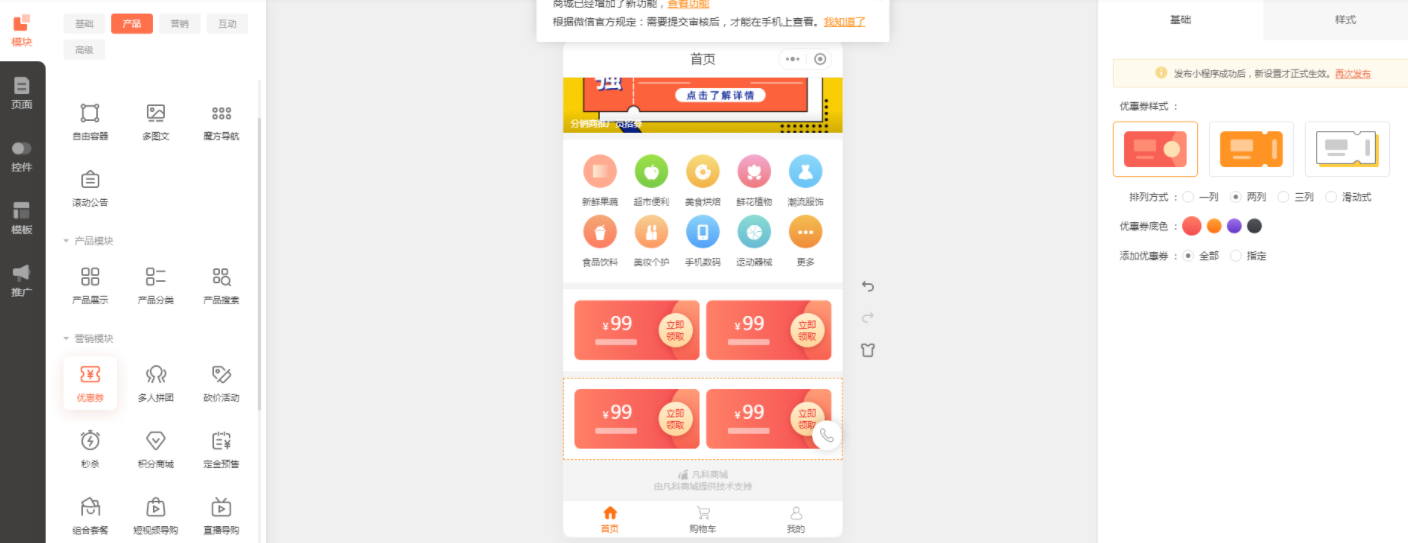
Task: Pick the 自由容器 module
Action: point(90,121)
